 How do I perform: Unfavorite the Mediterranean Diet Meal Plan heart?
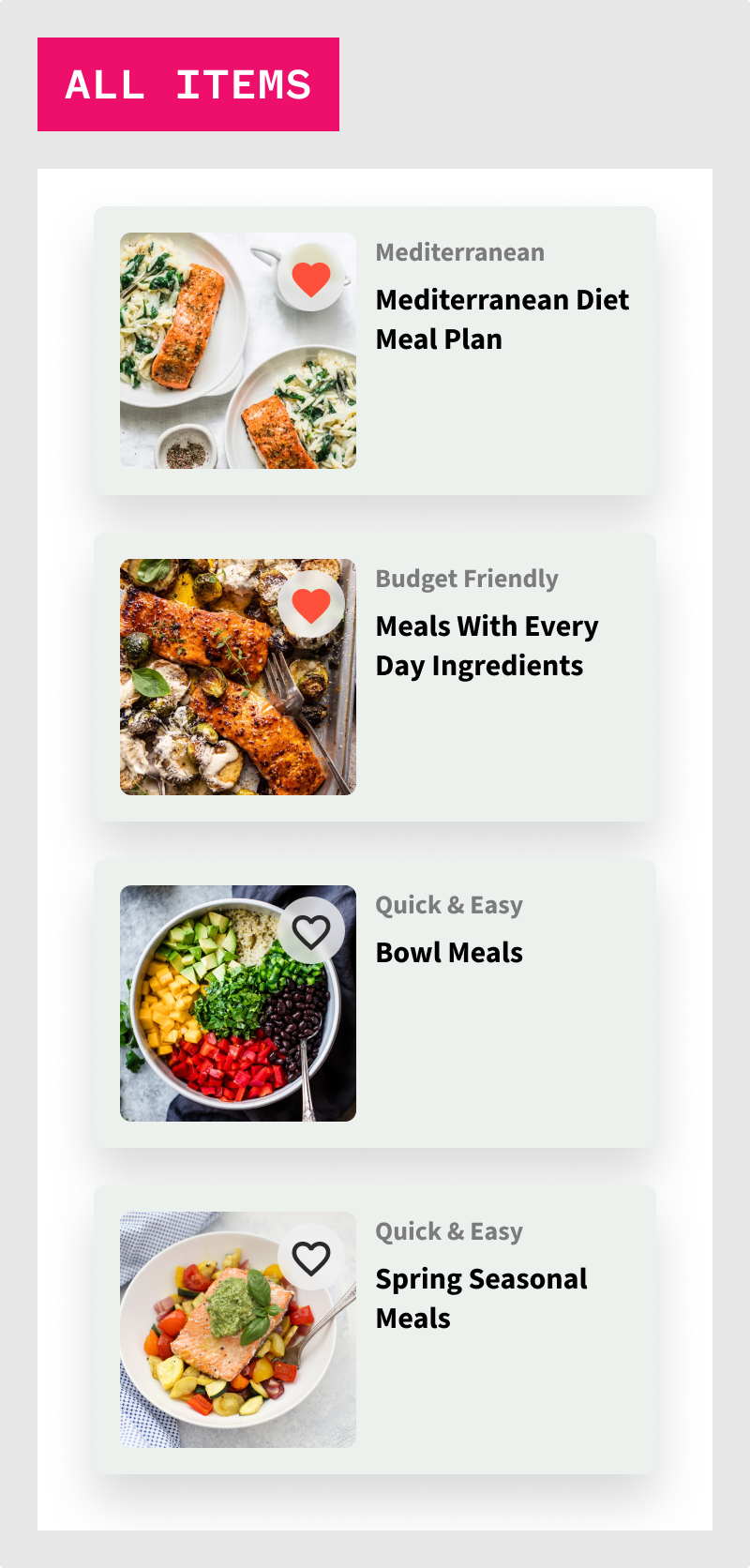pyautogui.click(x=311, y=279)
